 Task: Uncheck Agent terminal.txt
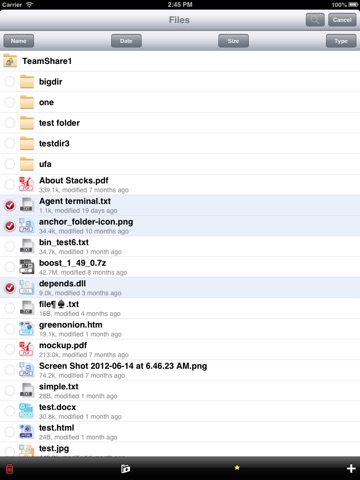10,205
